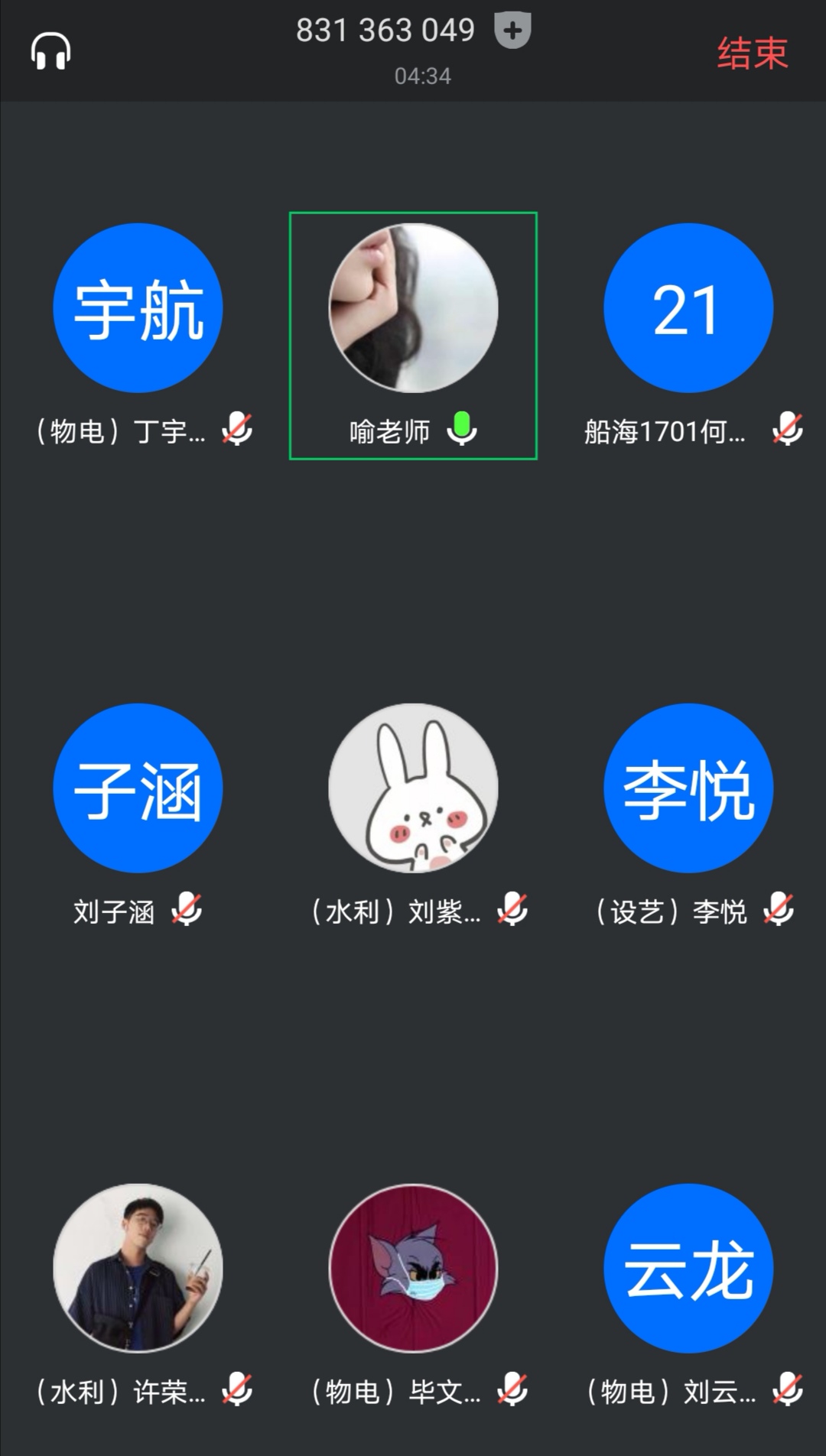Select participant (物电)丁宇... tile
The image size is (826, 1456).
tap(138, 308)
